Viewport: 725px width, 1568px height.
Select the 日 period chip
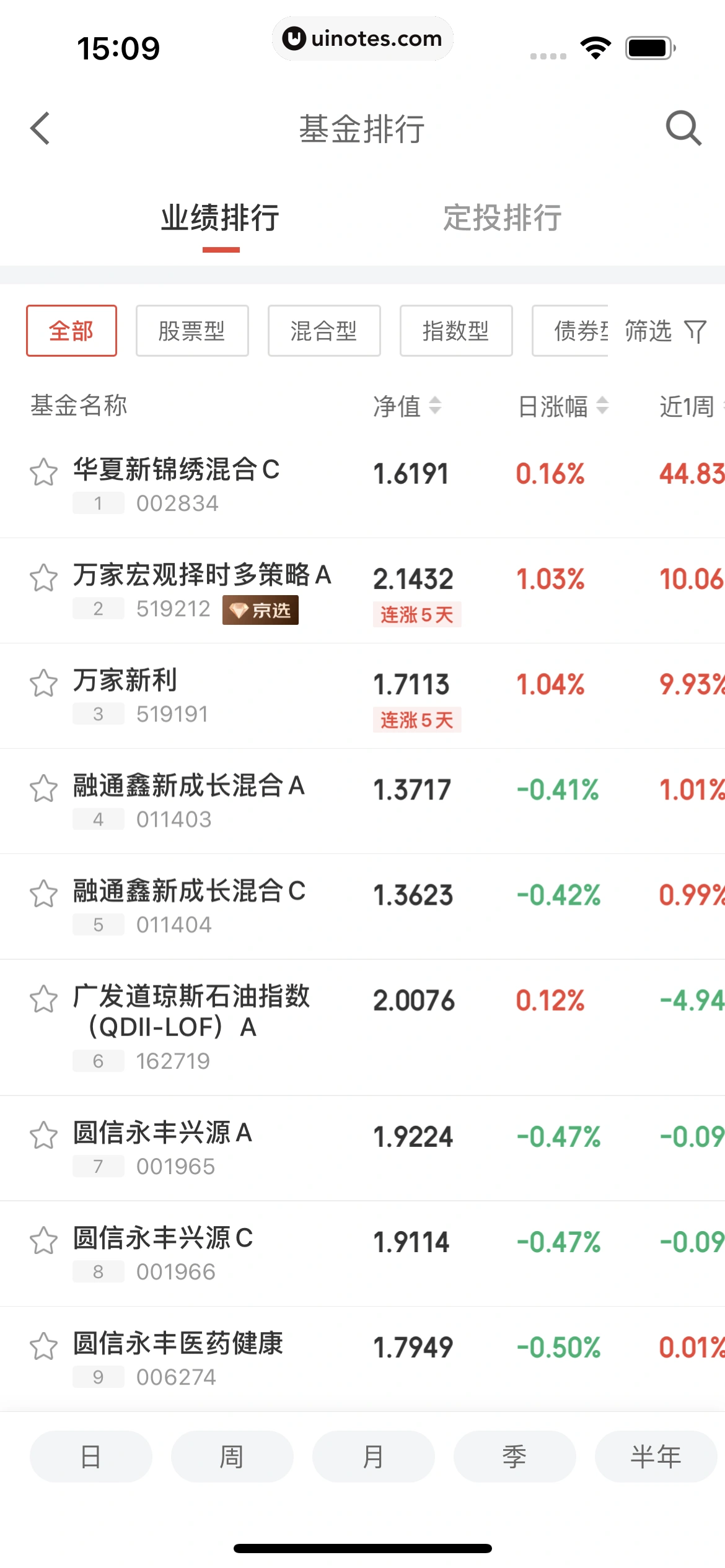coord(90,1457)
